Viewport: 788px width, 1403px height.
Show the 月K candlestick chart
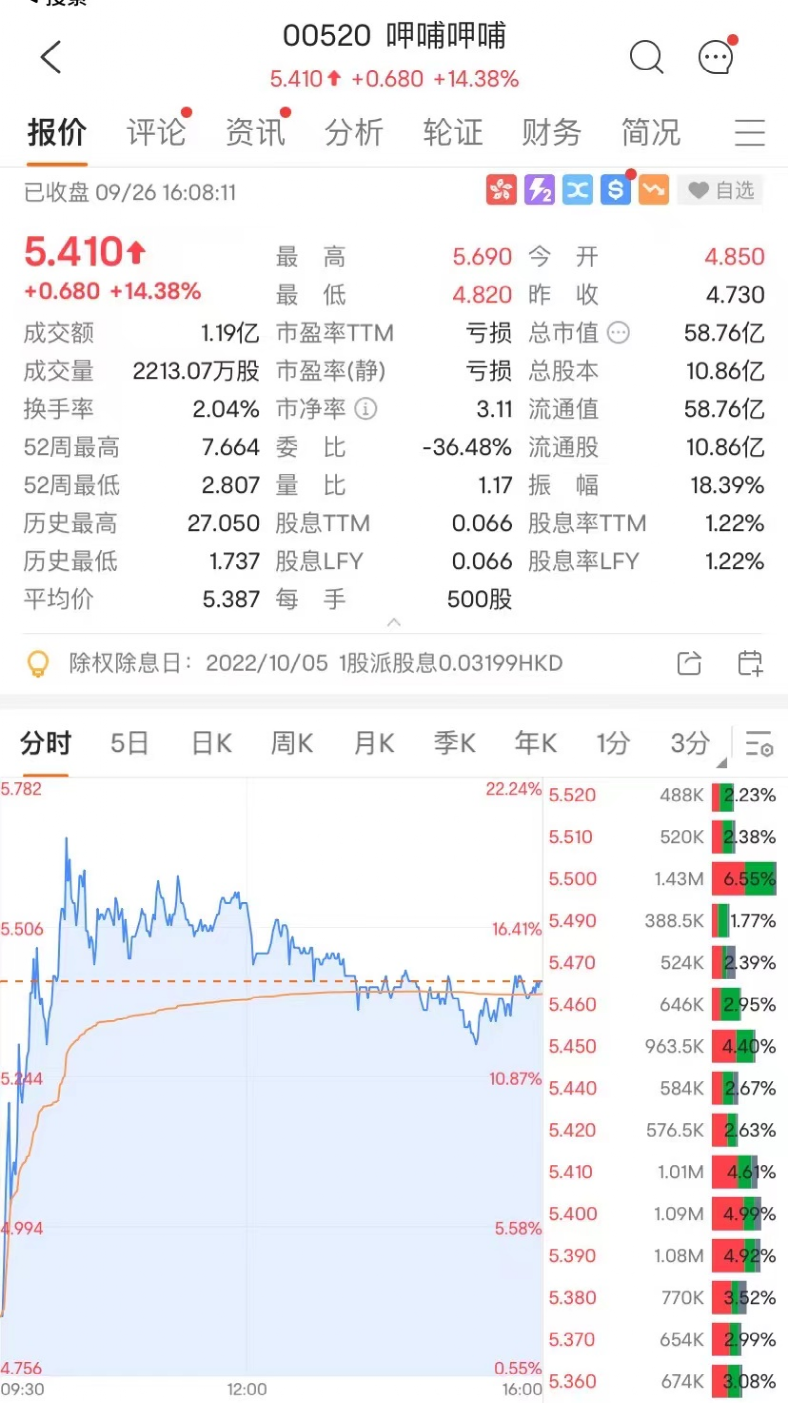click(373, 743)
